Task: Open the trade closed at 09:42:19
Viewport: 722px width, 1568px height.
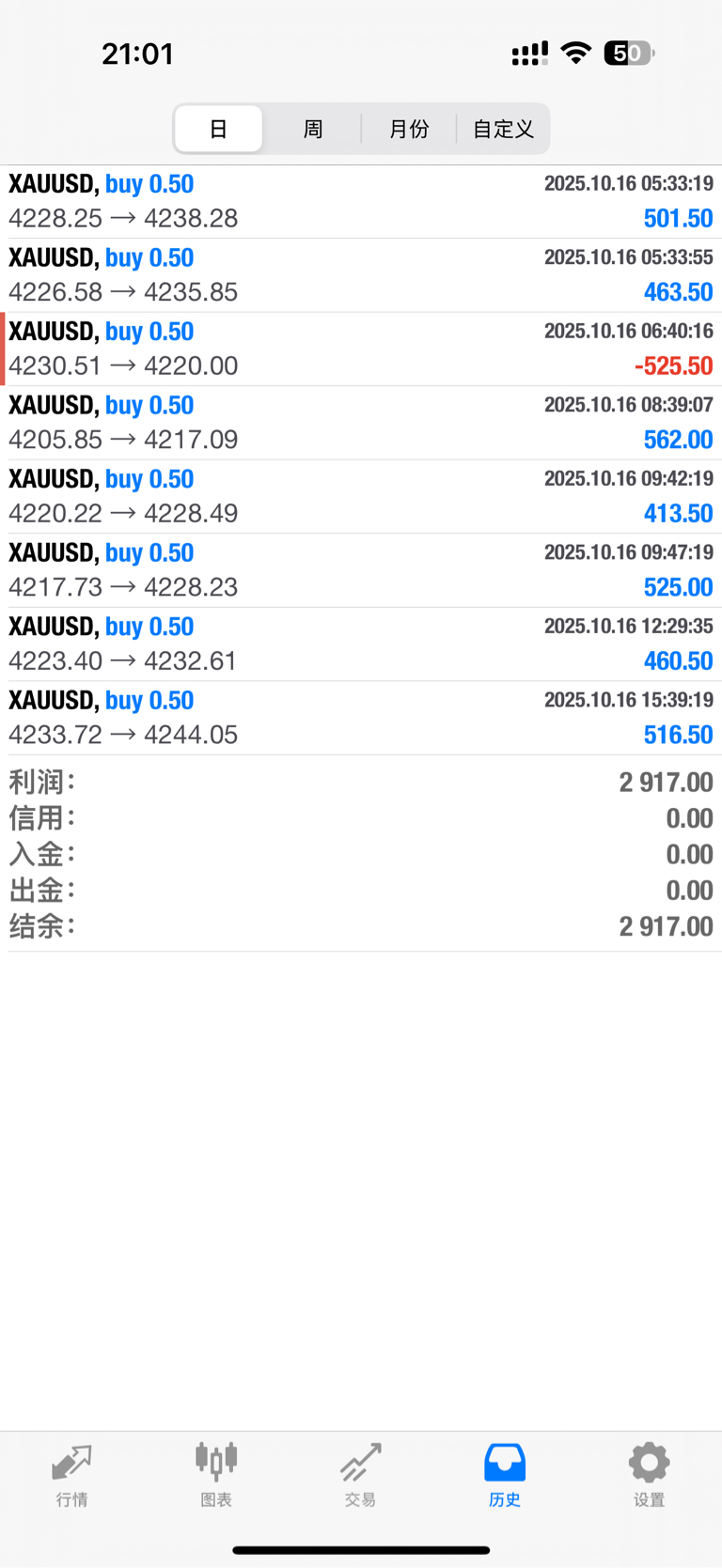Action: [x=361, y=497]
